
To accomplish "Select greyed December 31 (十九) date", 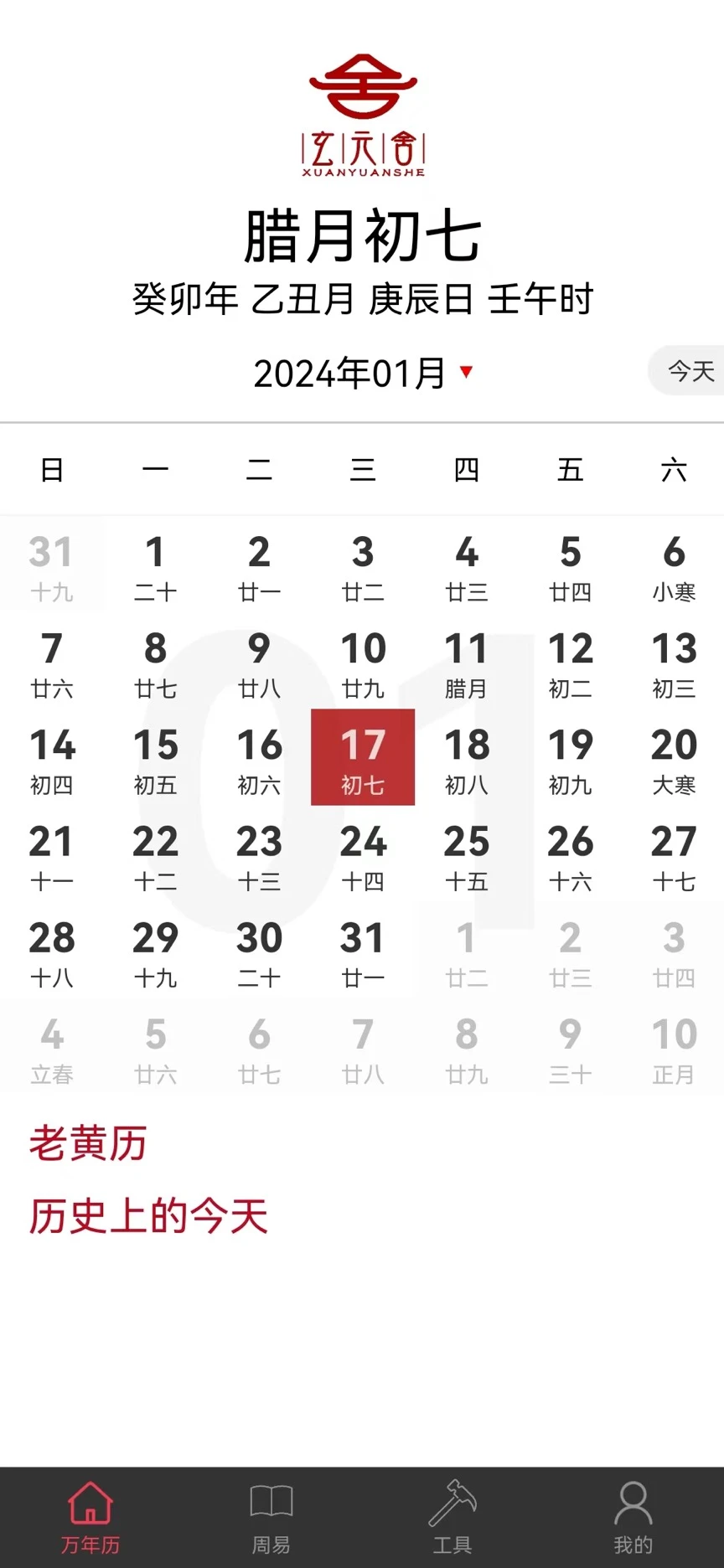I will pos(51,566).
